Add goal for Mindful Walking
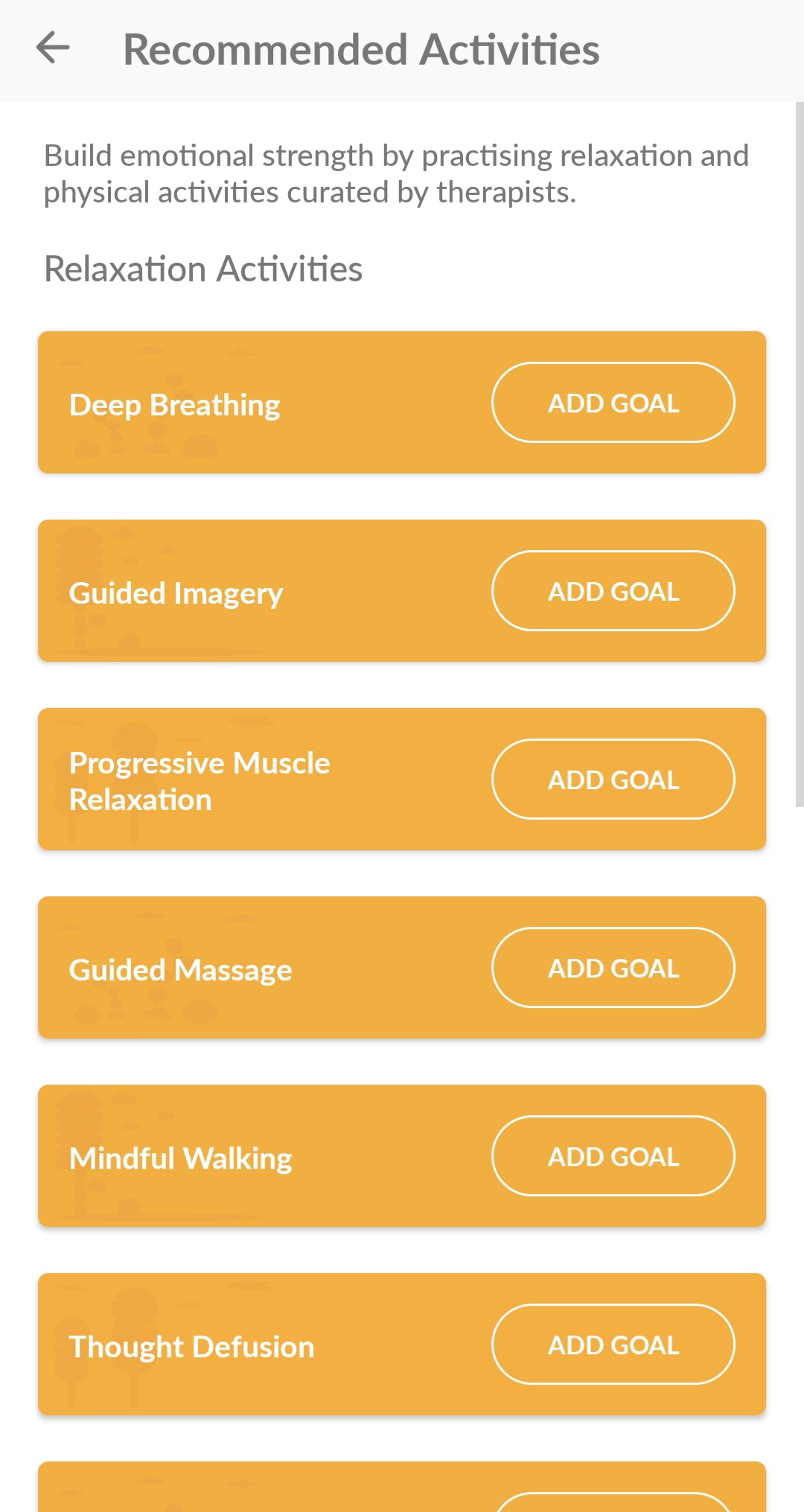804x1512 pixels. (613, 1156)
